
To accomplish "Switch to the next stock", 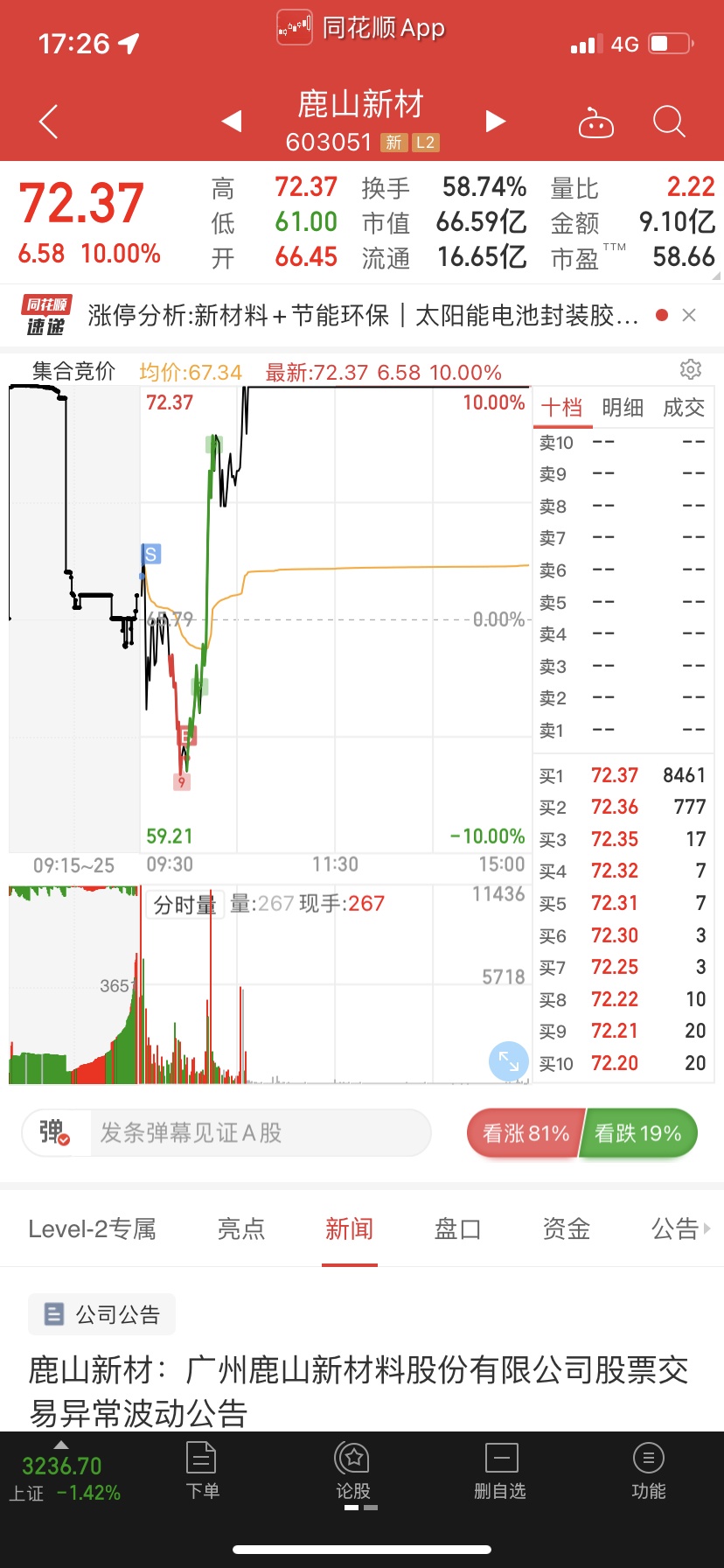I will [x=496, y=121].
